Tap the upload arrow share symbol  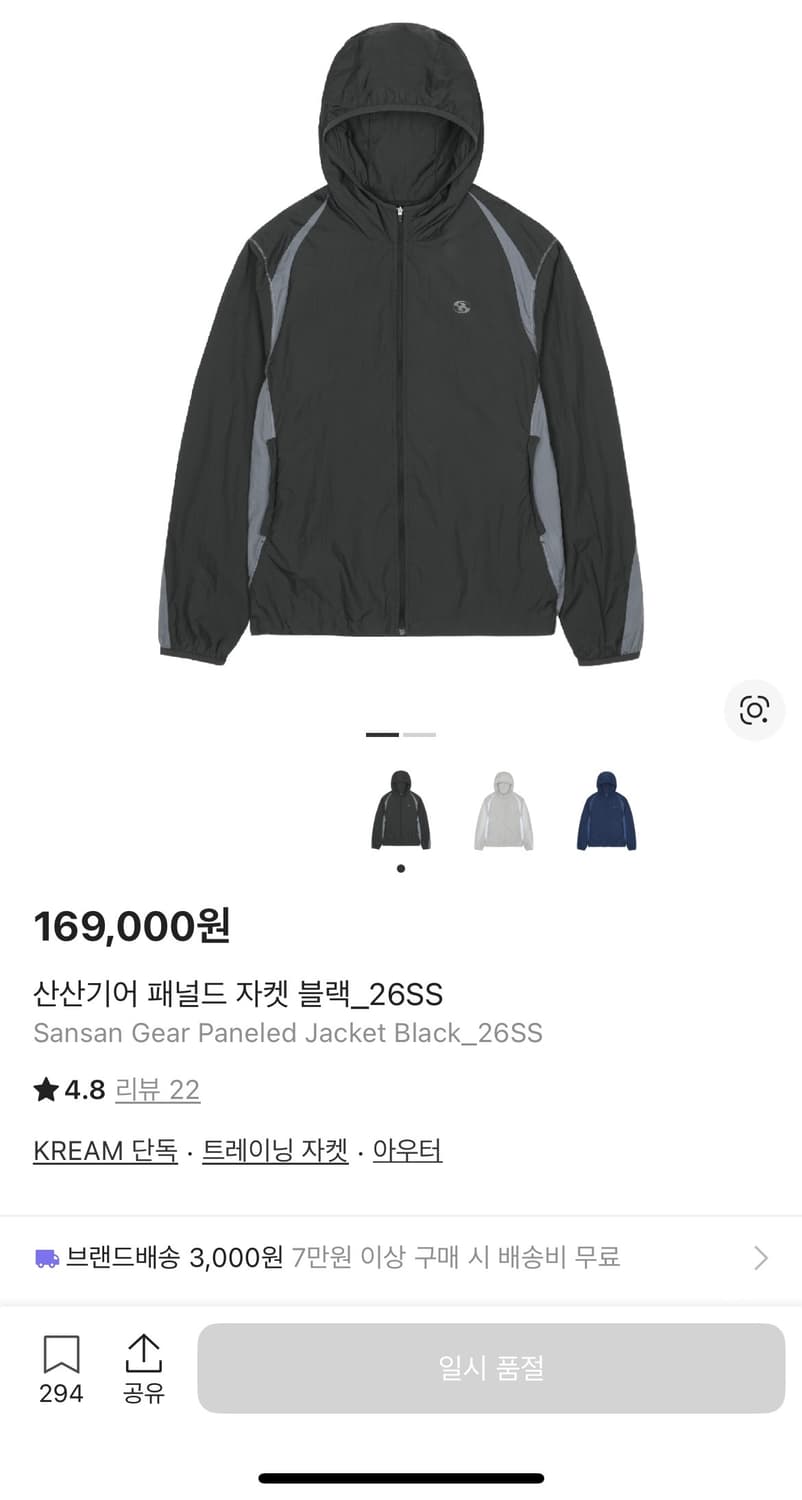[146, 1353]
